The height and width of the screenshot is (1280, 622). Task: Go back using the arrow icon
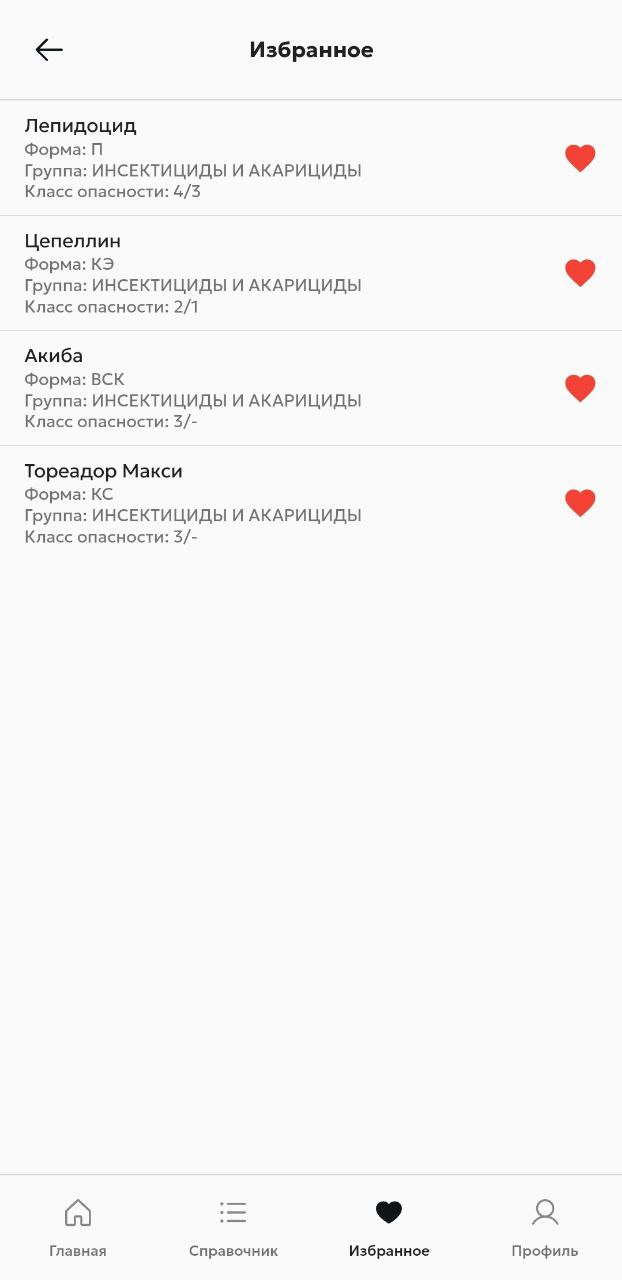click(49, 50)
